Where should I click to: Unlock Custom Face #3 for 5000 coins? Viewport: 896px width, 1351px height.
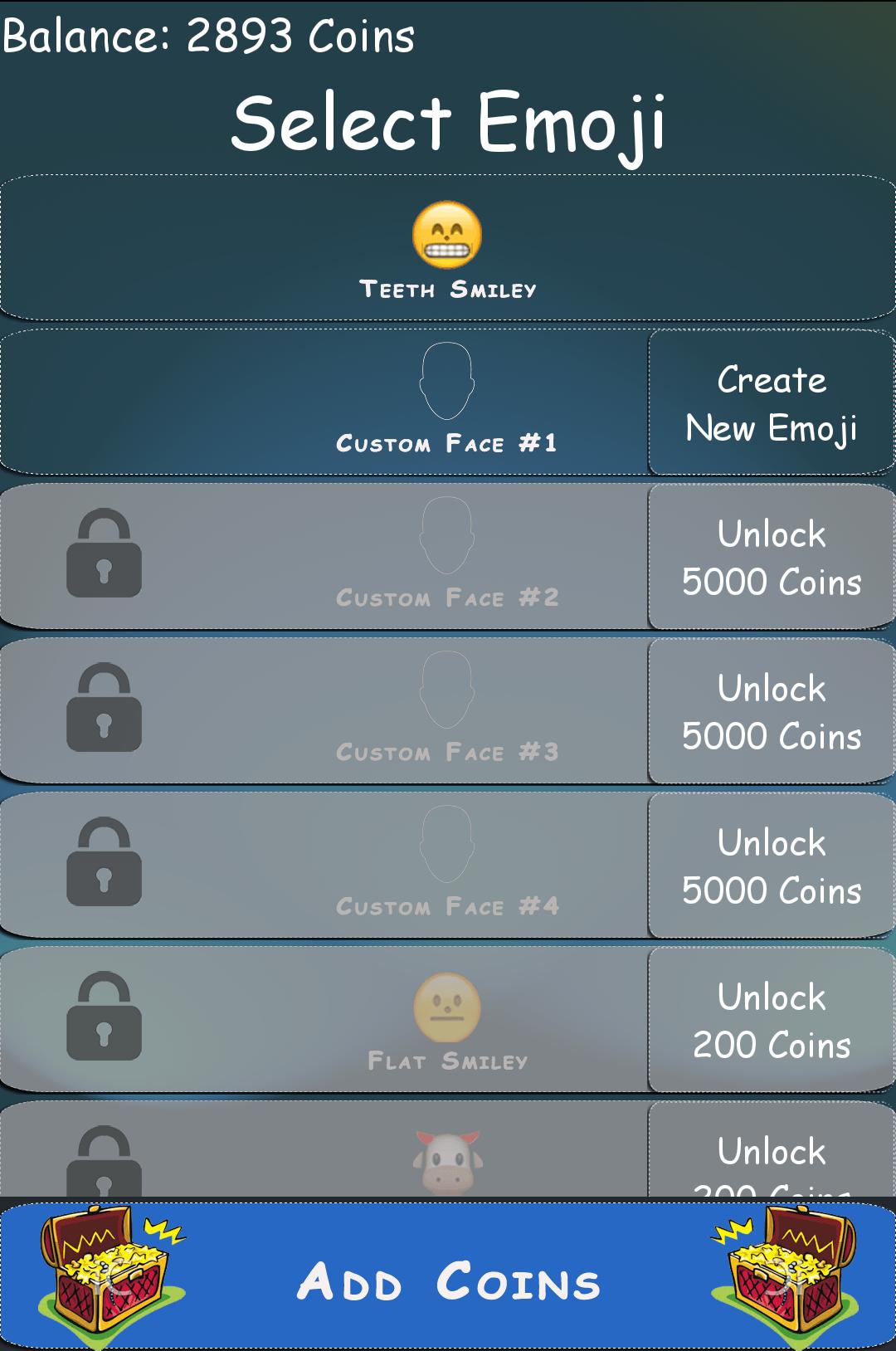[772, 712]
